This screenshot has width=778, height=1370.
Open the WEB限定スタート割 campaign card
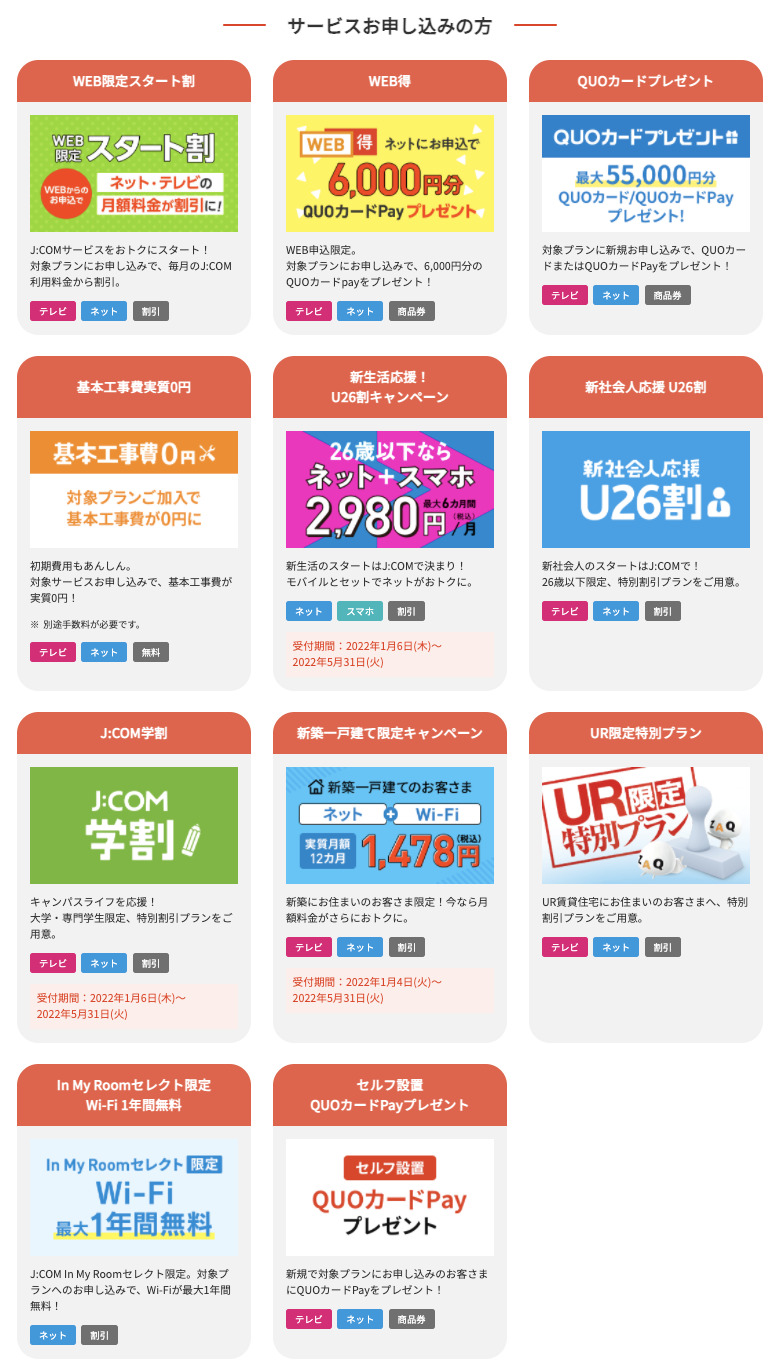(134, 173)
